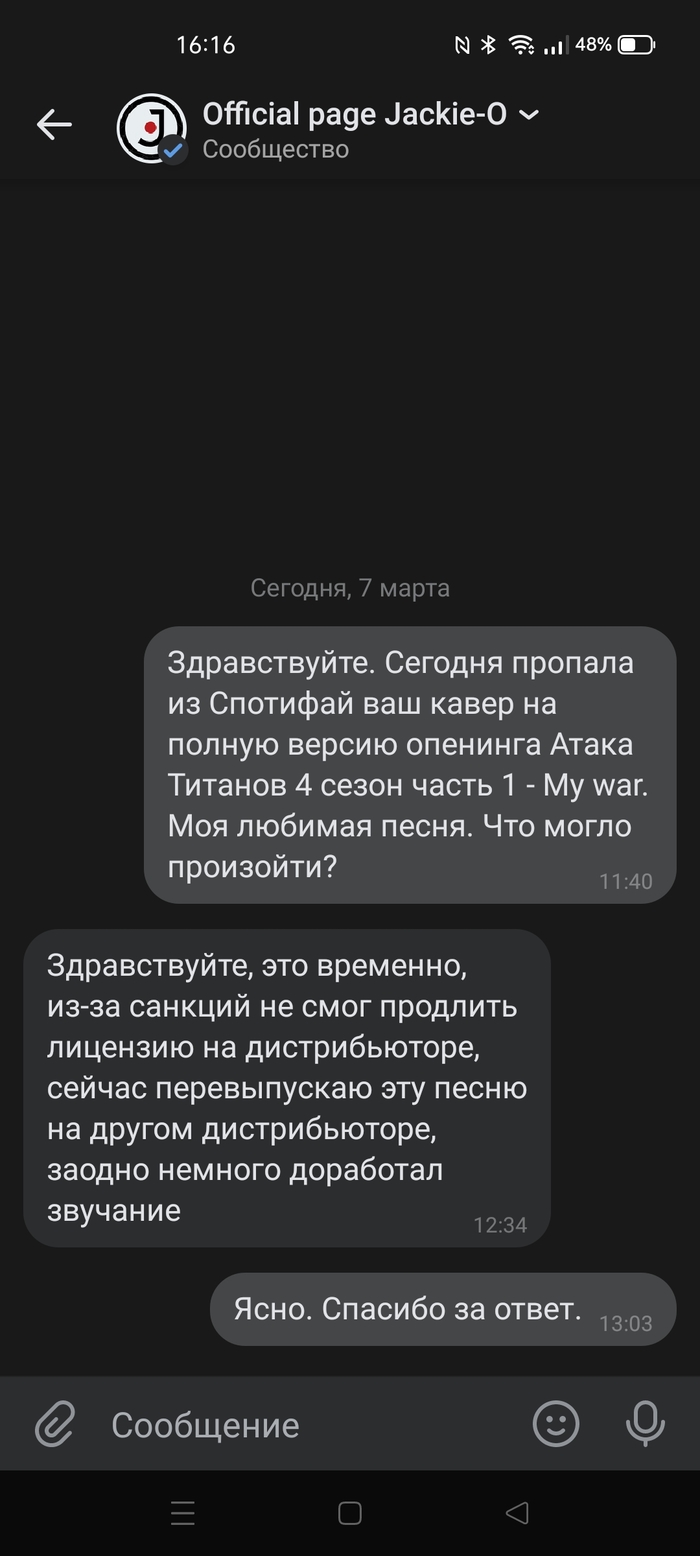This screenshot has height=1556, width=700.
Task: Focus the Сообщение text field
Action: pyautogui.click(x=300, y=1425)
